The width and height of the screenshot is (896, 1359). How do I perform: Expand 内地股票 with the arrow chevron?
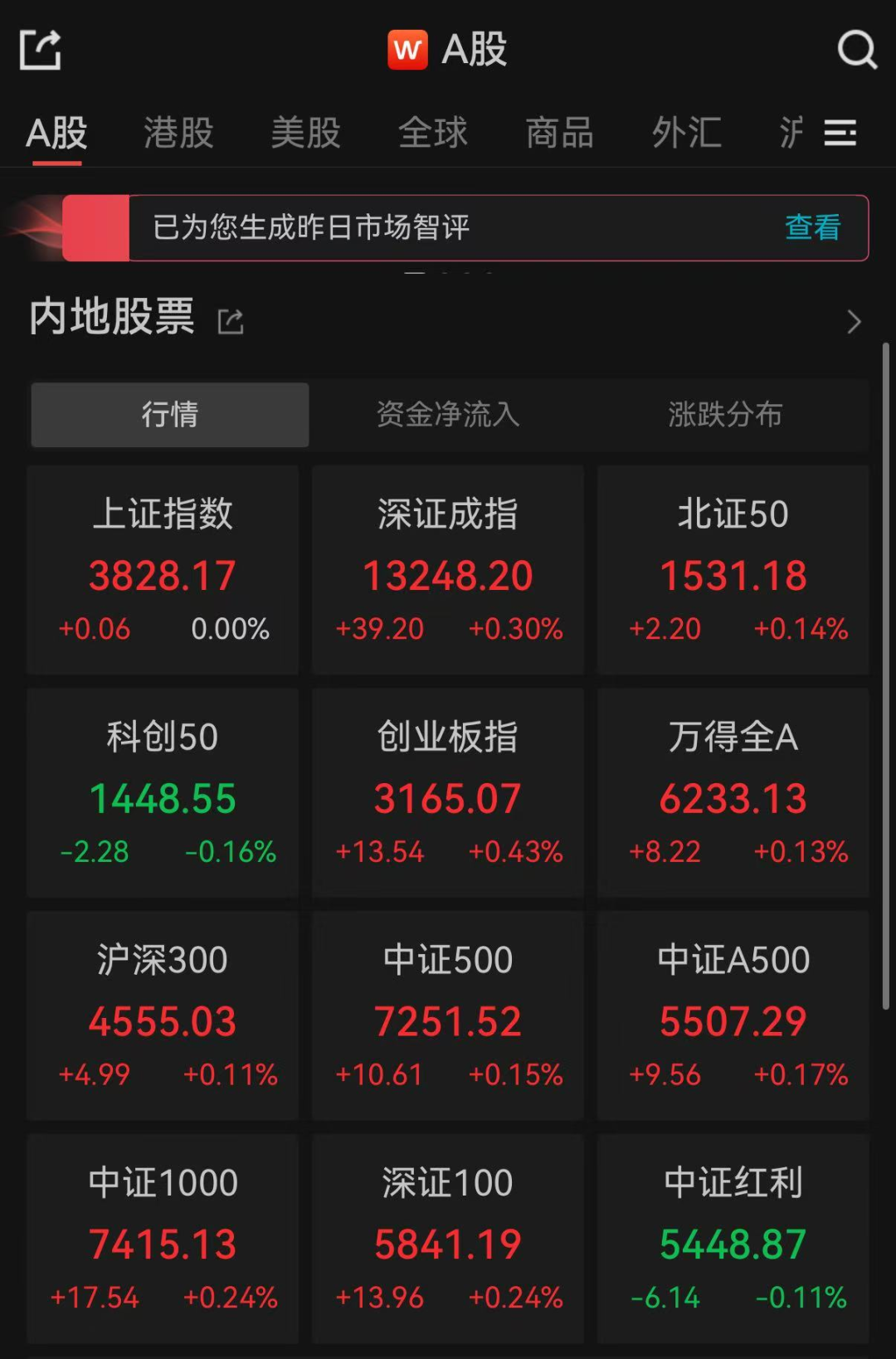854,321
